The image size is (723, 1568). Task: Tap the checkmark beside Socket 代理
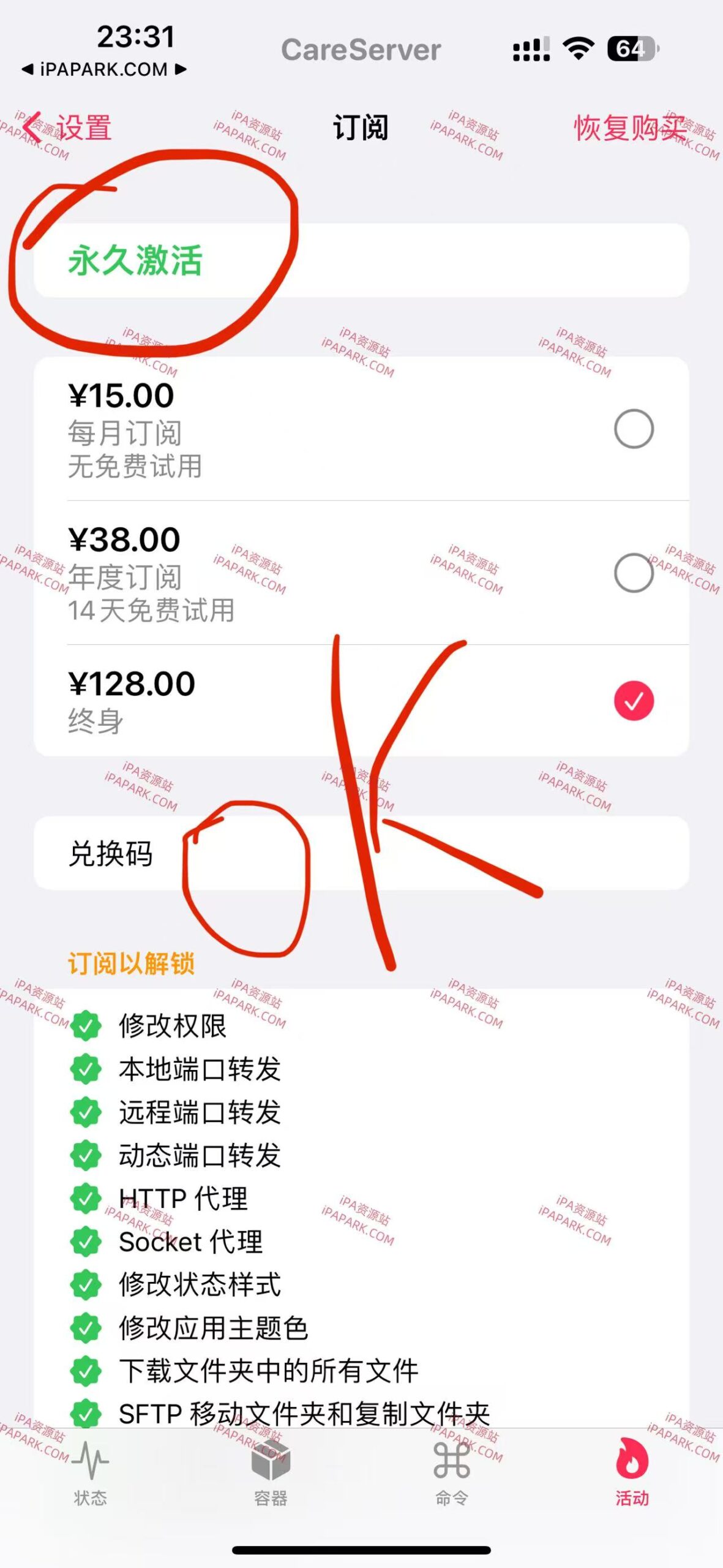click(86, 1242)
